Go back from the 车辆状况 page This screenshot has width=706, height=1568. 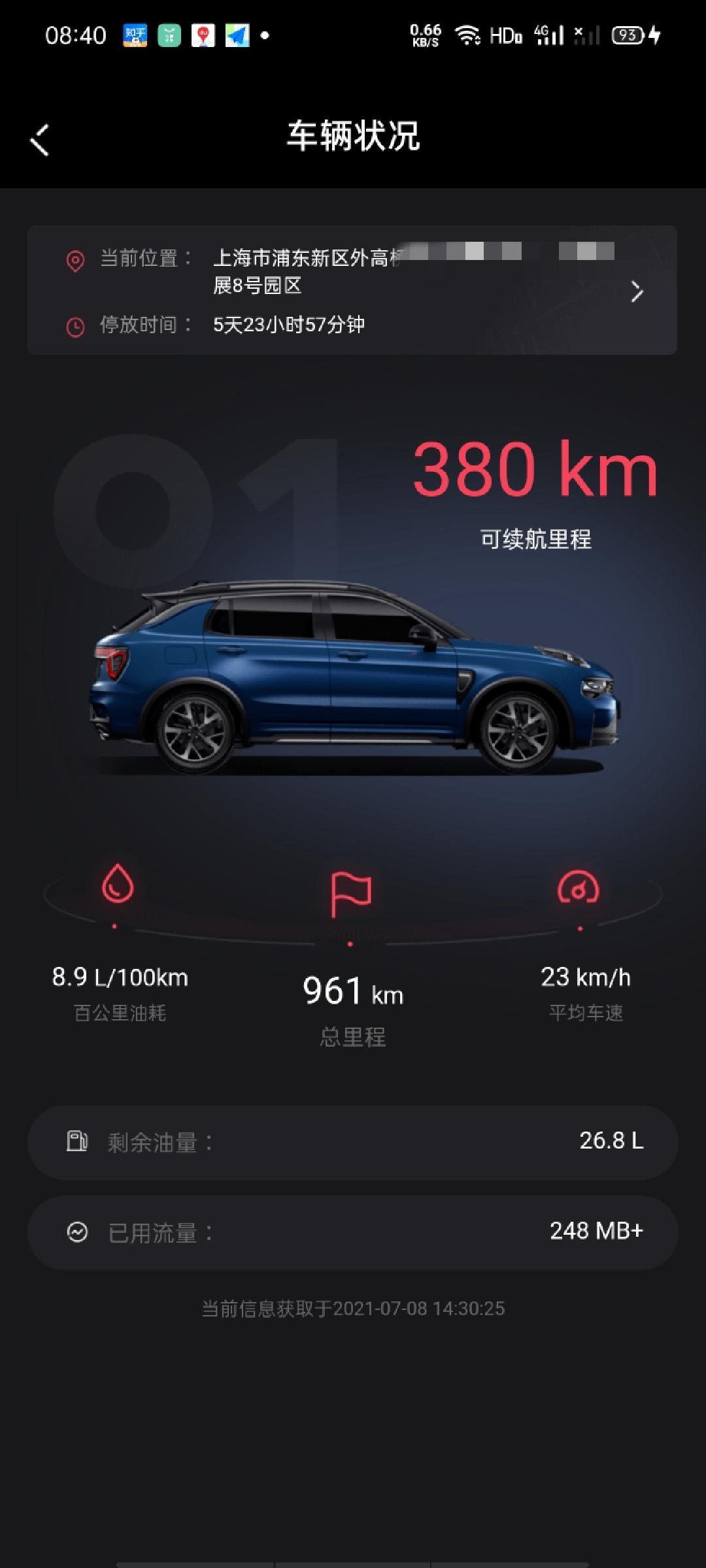41,140
